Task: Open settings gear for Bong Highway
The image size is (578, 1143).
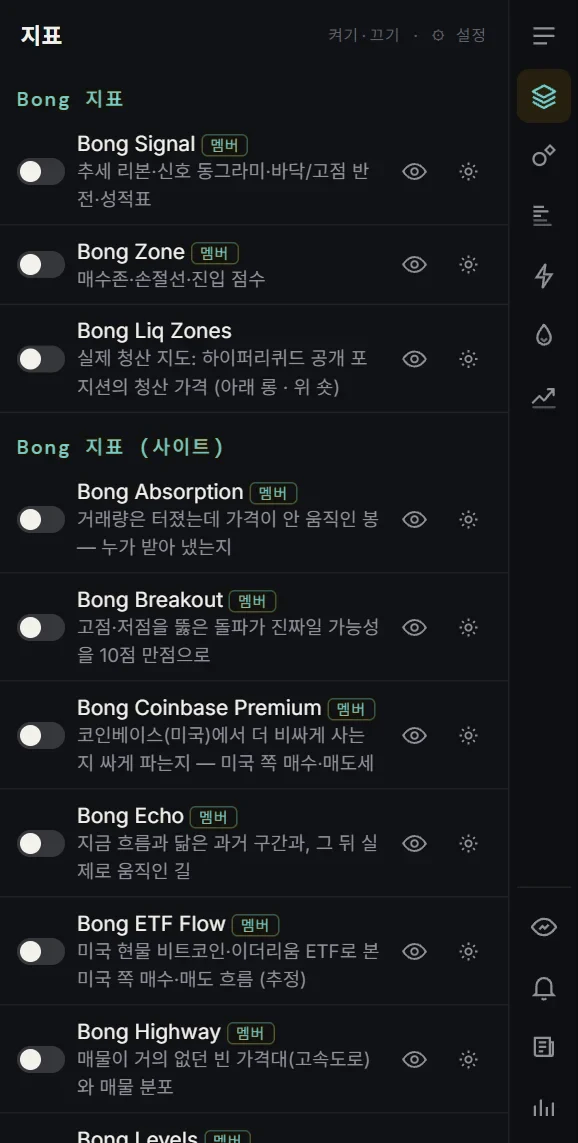Action: [x=468, y=1059]
